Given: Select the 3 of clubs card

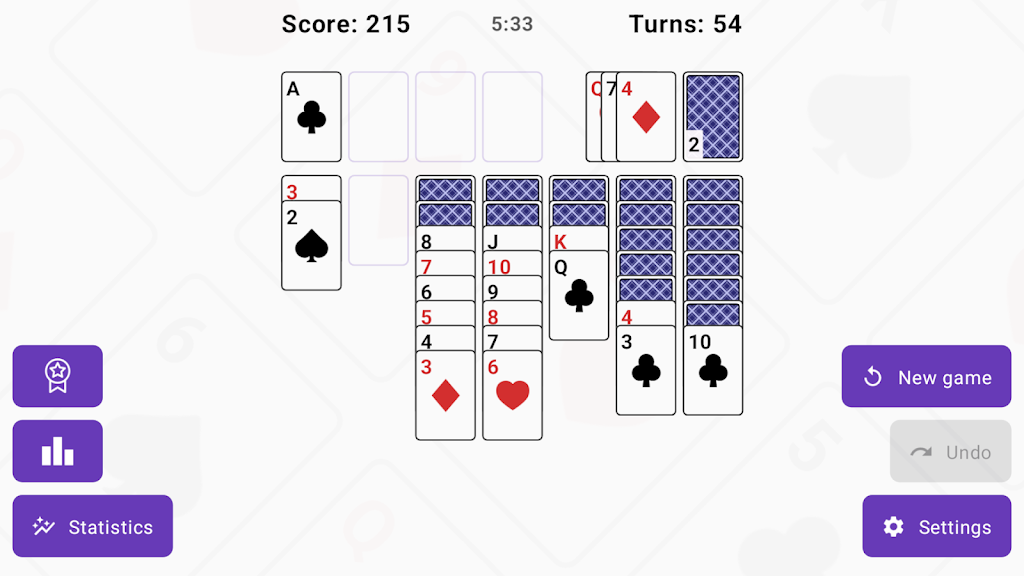Looking at the screenshot, I should [646, 371].
